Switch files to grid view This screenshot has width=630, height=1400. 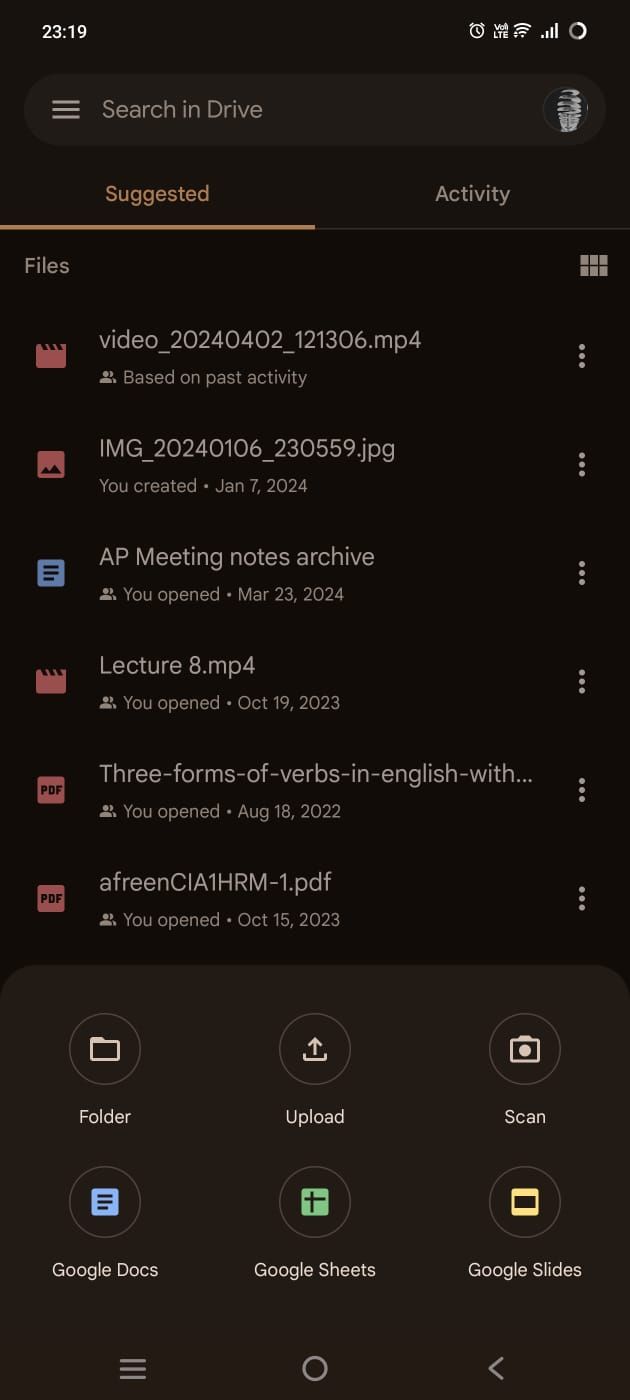pos(594,265)
